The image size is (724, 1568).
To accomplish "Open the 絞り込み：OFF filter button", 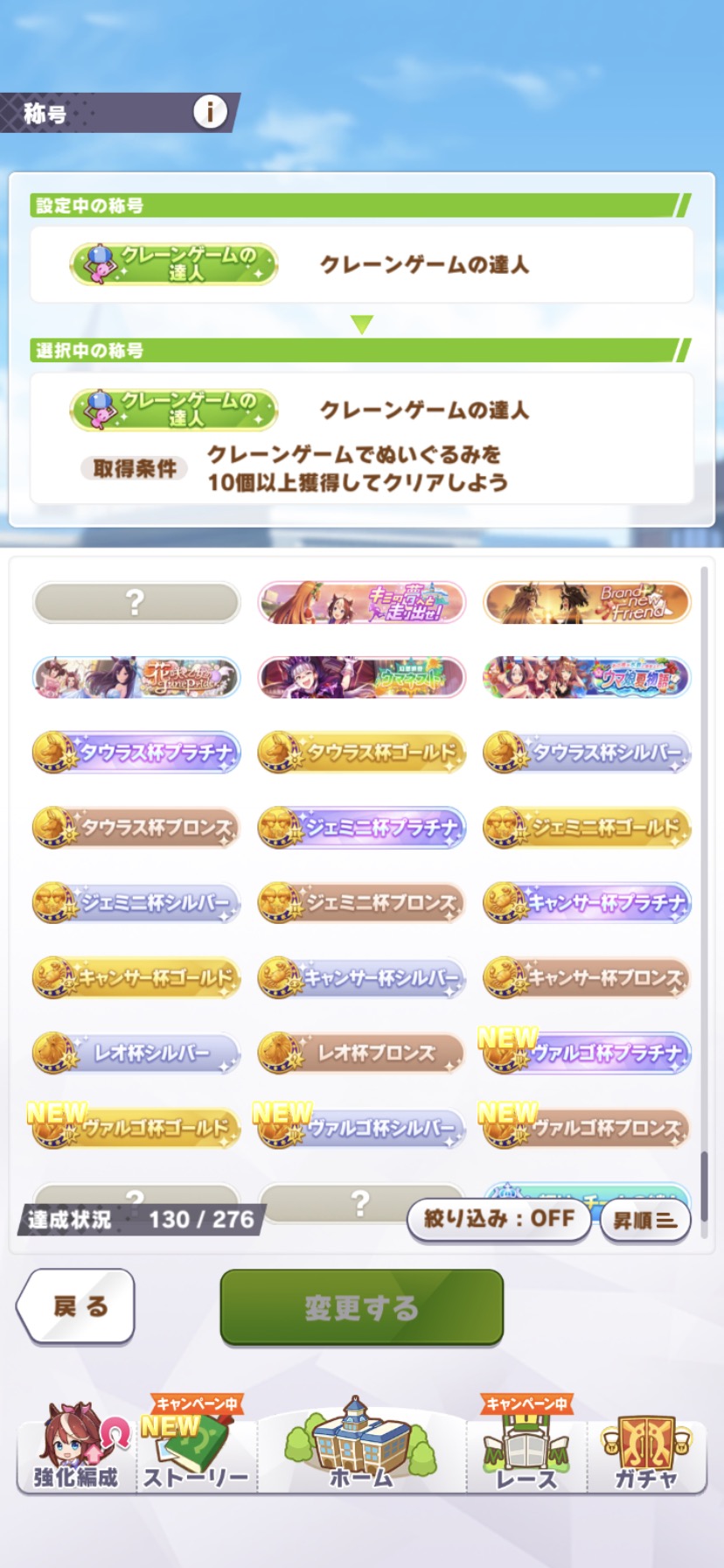I will point(499,1219).
